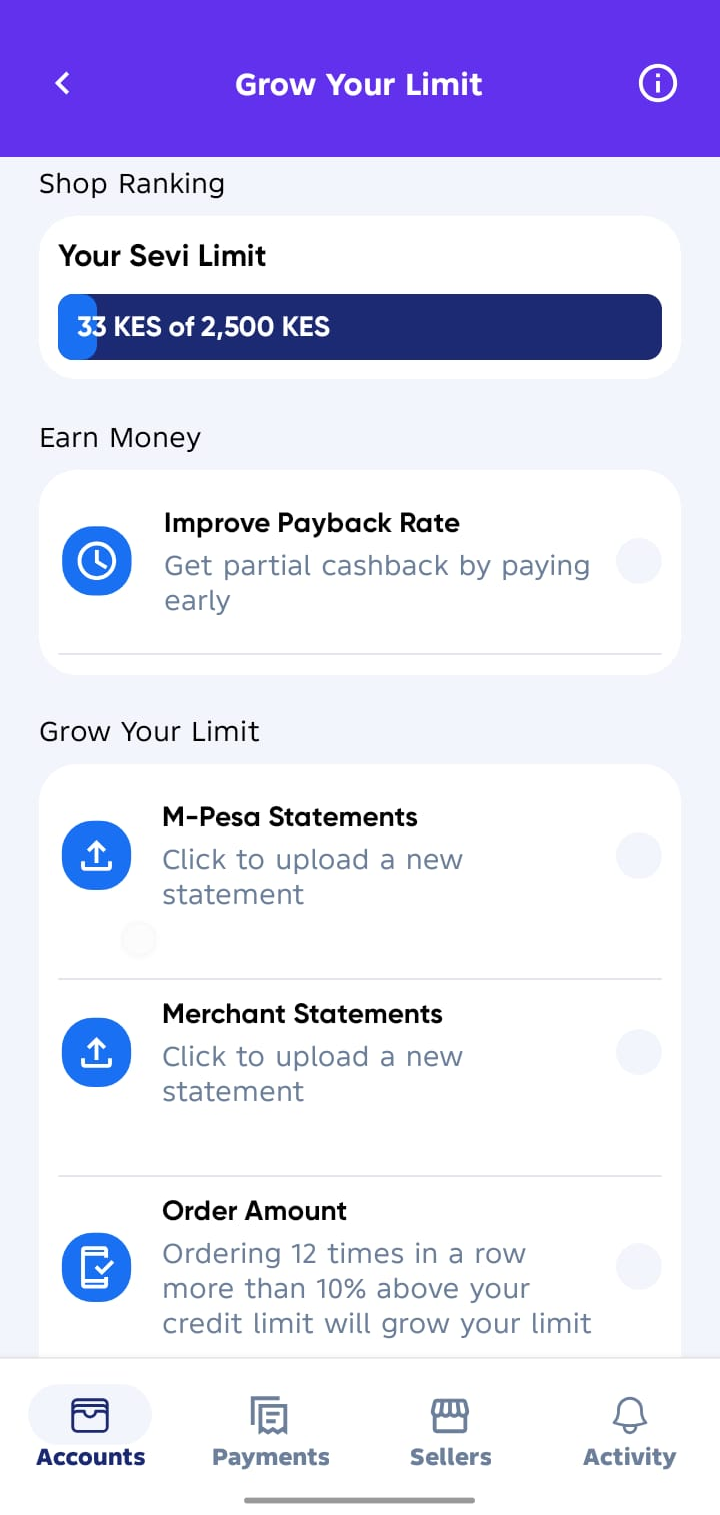Click Click to upload a new statement
The width and height of the screenshot is (720, 1515).
pyautogui.click(x=312, y=876)
